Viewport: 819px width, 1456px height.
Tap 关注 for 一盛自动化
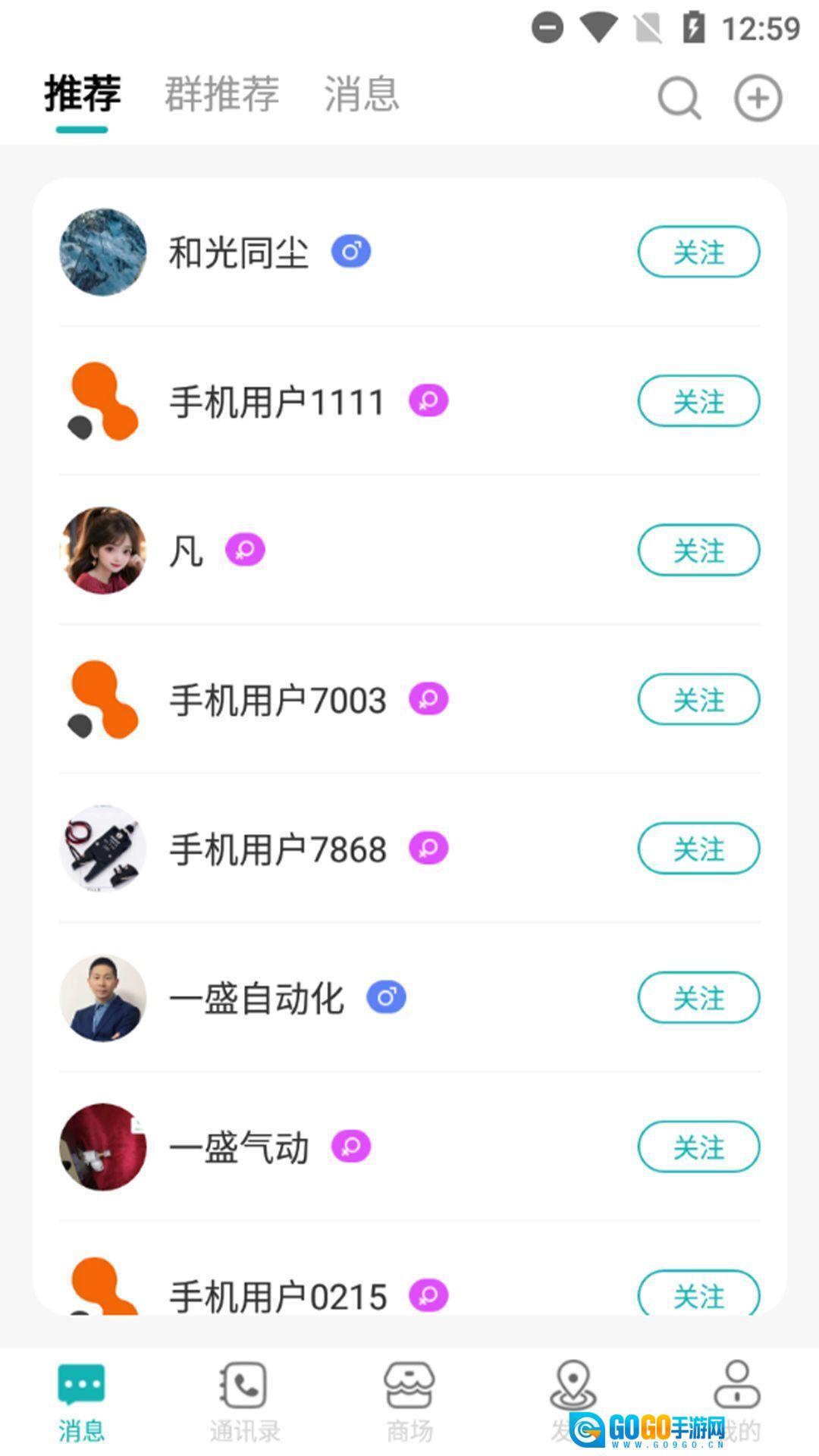(x=698, y=998)
